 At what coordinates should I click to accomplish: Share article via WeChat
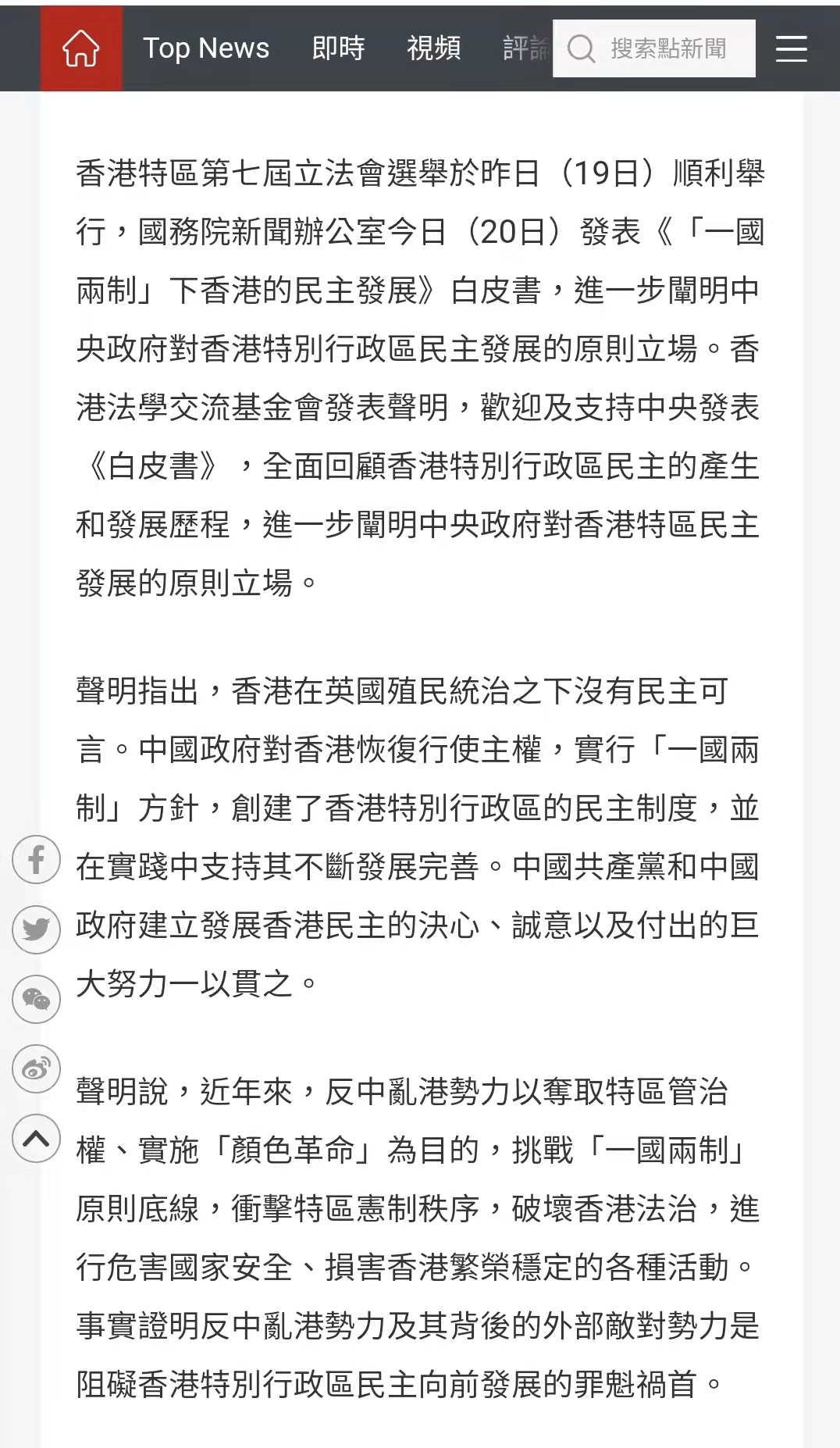36,999
